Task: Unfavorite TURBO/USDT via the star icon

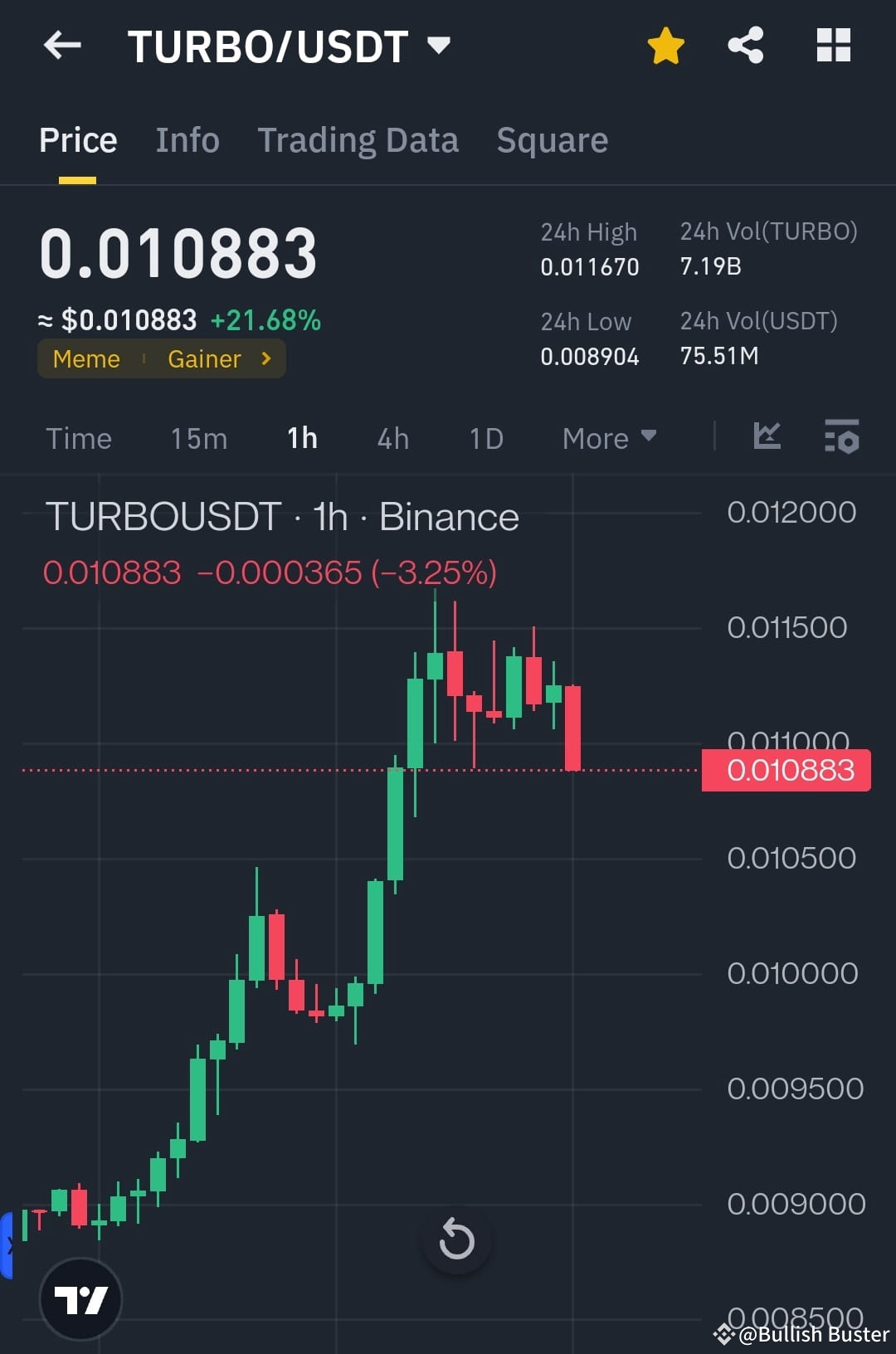Action: point(665,46)
